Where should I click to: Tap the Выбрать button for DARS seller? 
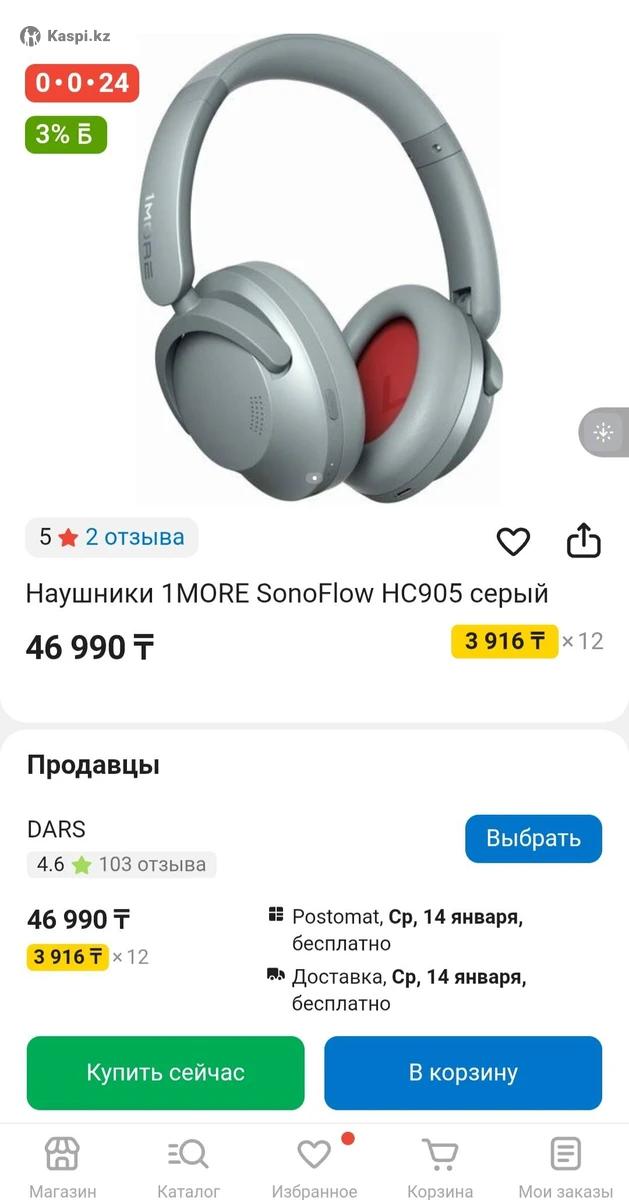click(533, 838)
